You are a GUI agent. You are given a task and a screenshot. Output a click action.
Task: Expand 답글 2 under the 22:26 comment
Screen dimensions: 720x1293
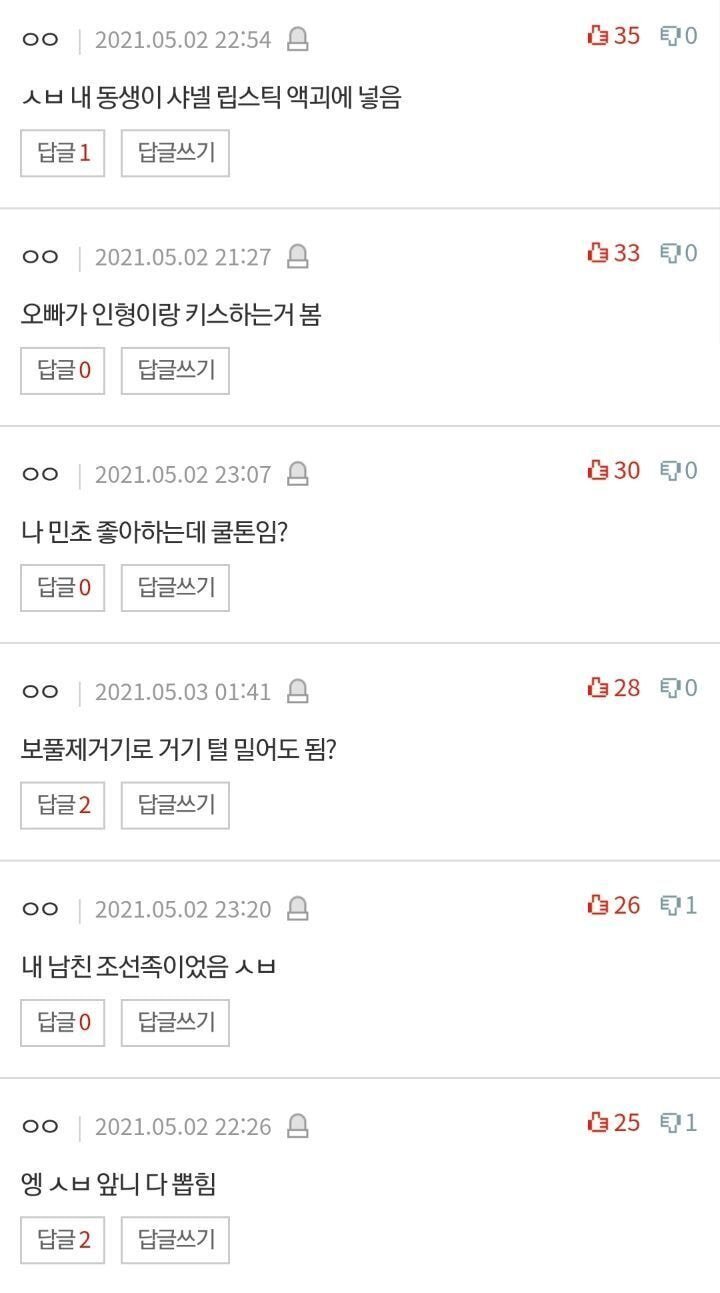click(63, 1240)
